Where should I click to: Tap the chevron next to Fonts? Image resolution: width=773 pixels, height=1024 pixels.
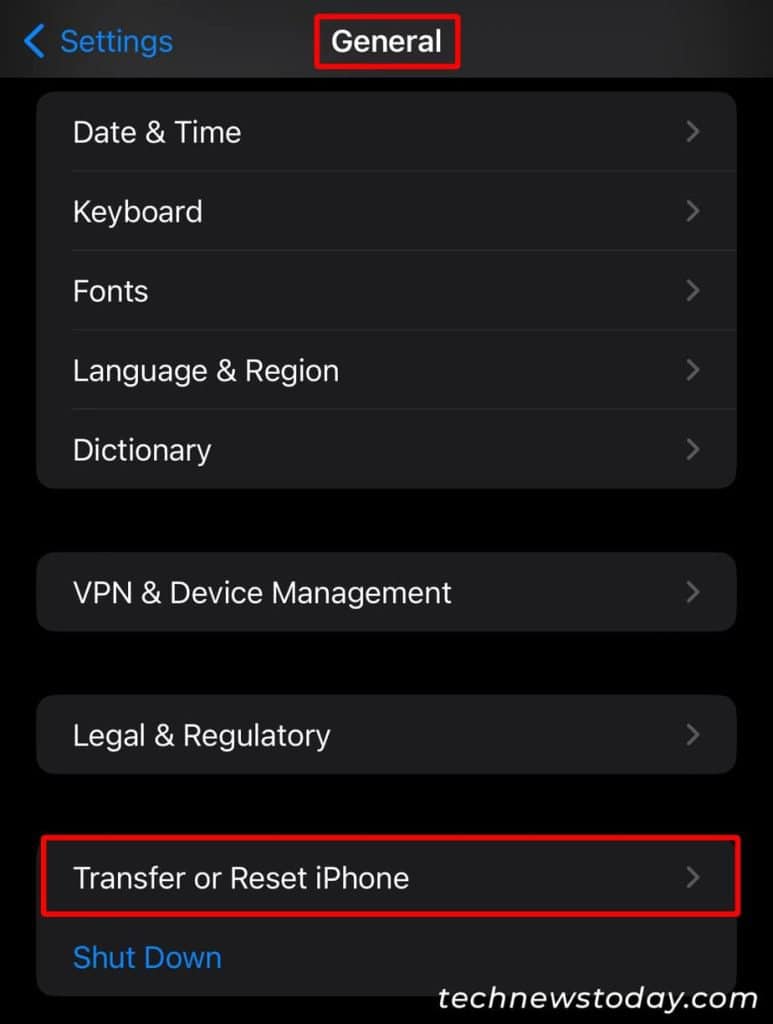coord(694,291)
